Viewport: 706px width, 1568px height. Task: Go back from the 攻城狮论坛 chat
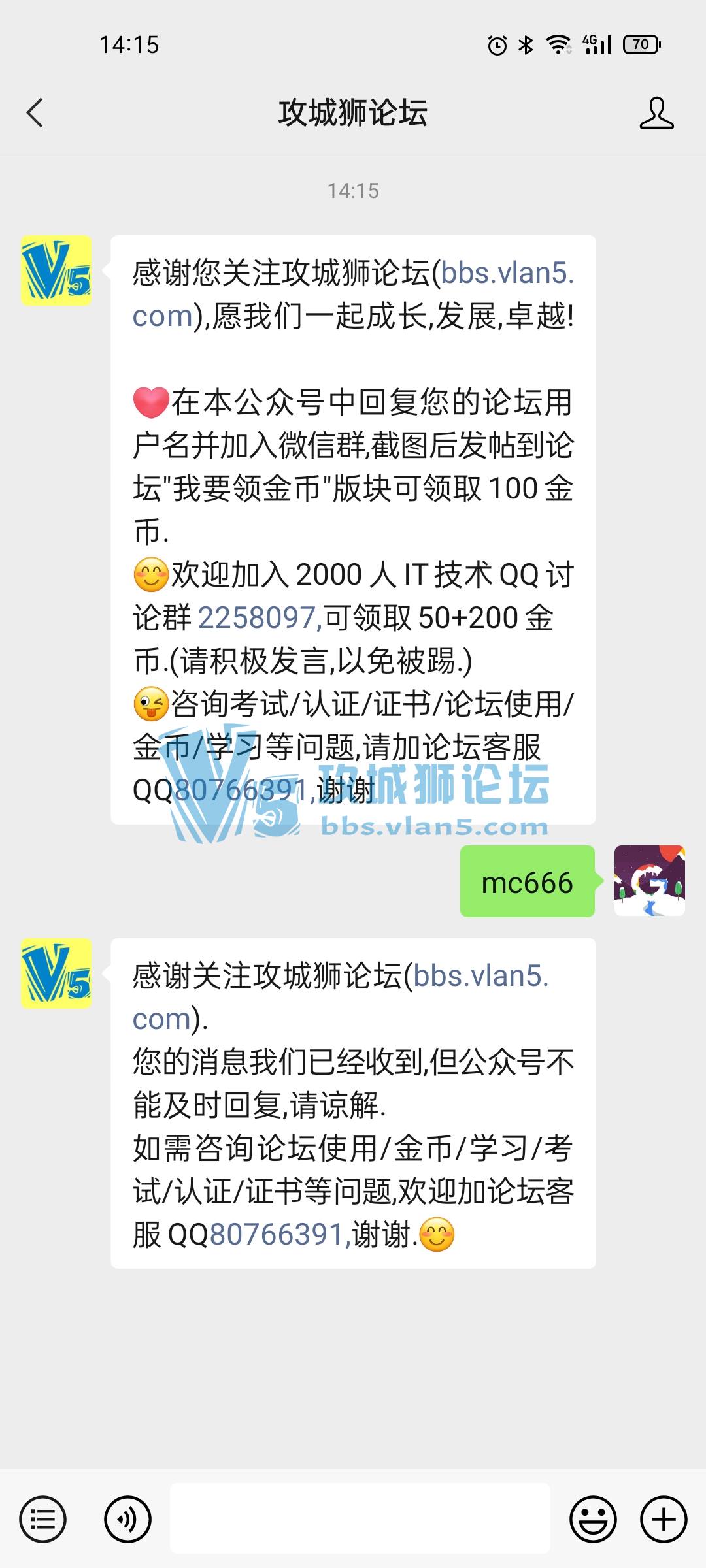35,113
